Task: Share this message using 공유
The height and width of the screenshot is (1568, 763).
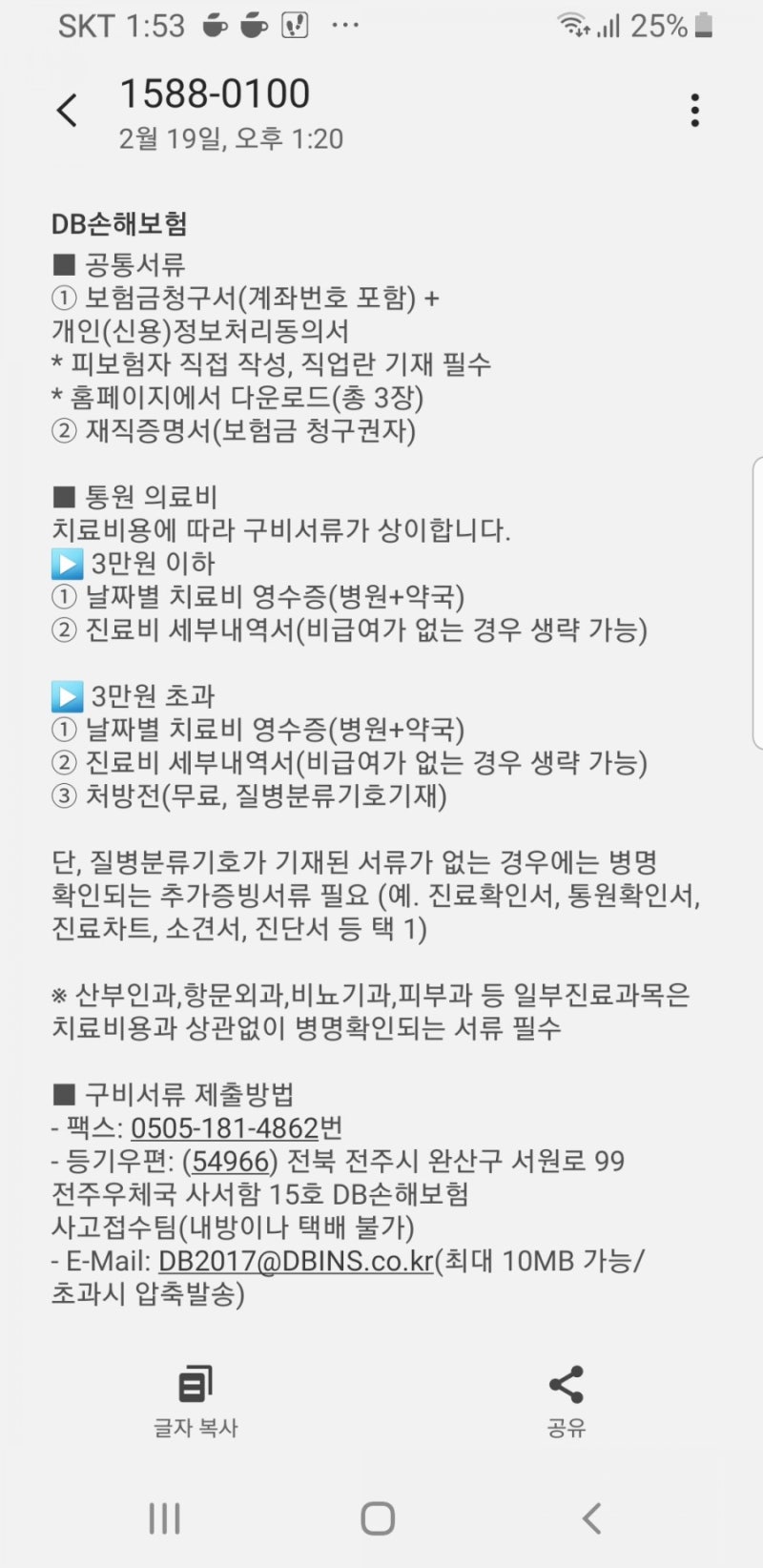Action: click(566, 1399)
